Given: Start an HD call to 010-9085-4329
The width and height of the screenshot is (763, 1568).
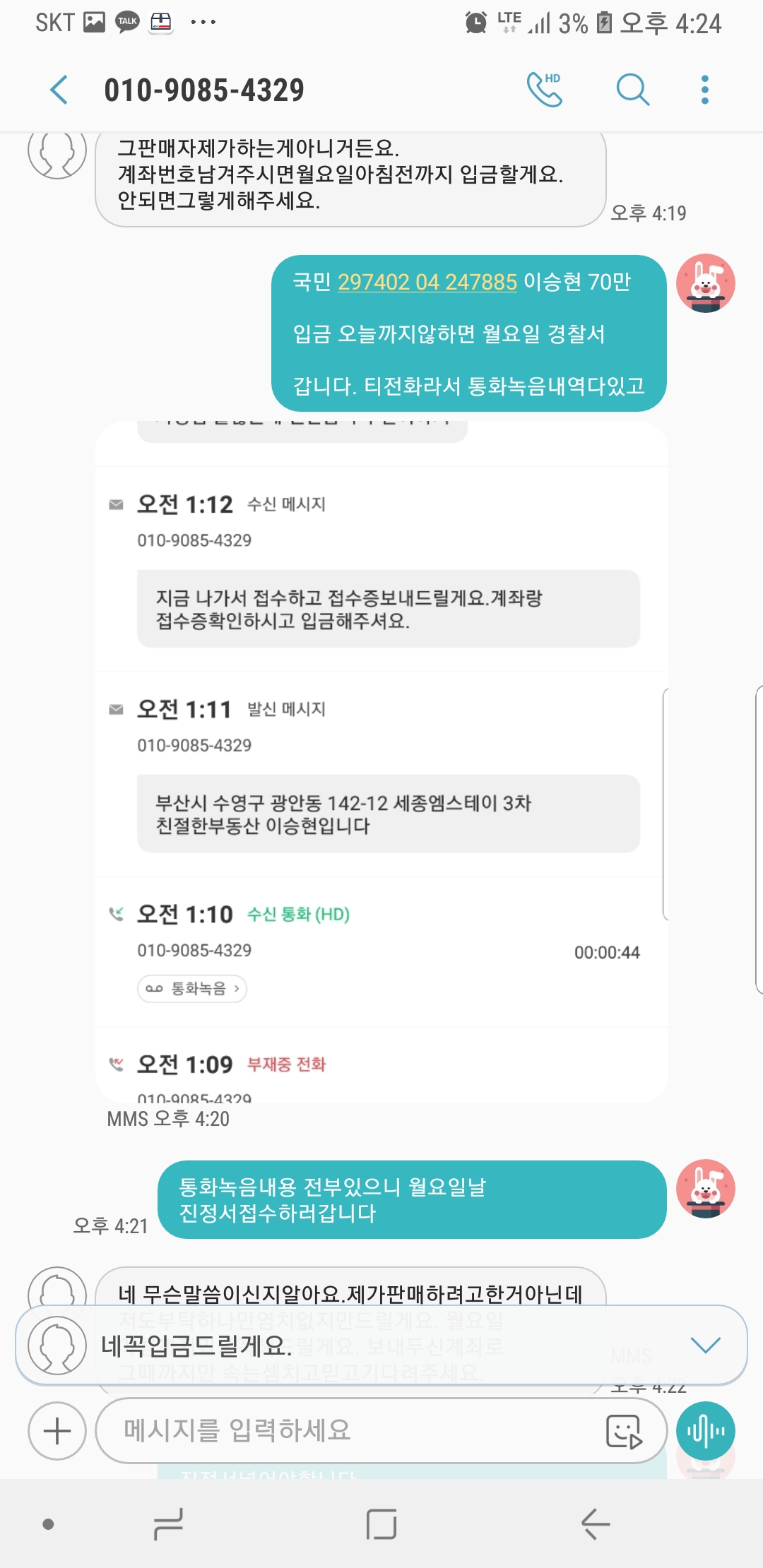Looking at the screenshot, I should 544,90.
